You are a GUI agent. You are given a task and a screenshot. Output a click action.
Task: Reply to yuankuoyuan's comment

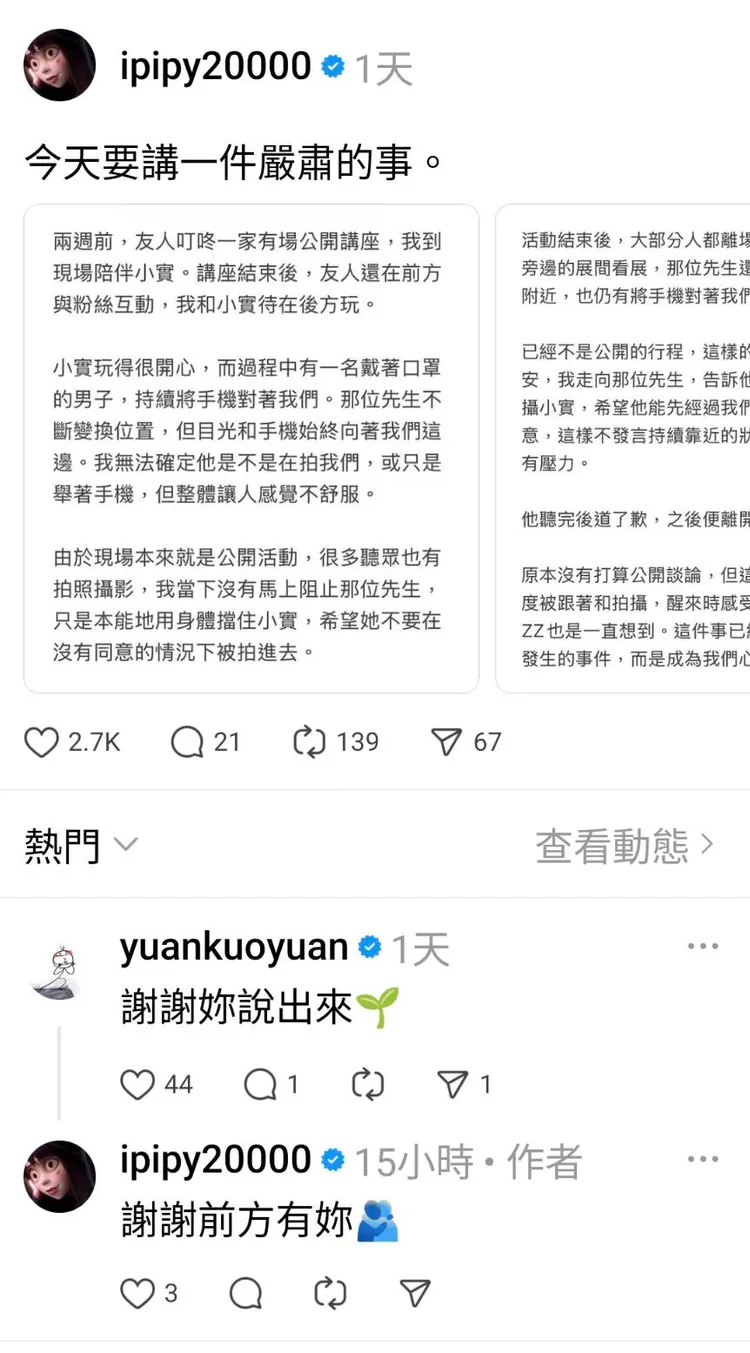click(260, 1084)
